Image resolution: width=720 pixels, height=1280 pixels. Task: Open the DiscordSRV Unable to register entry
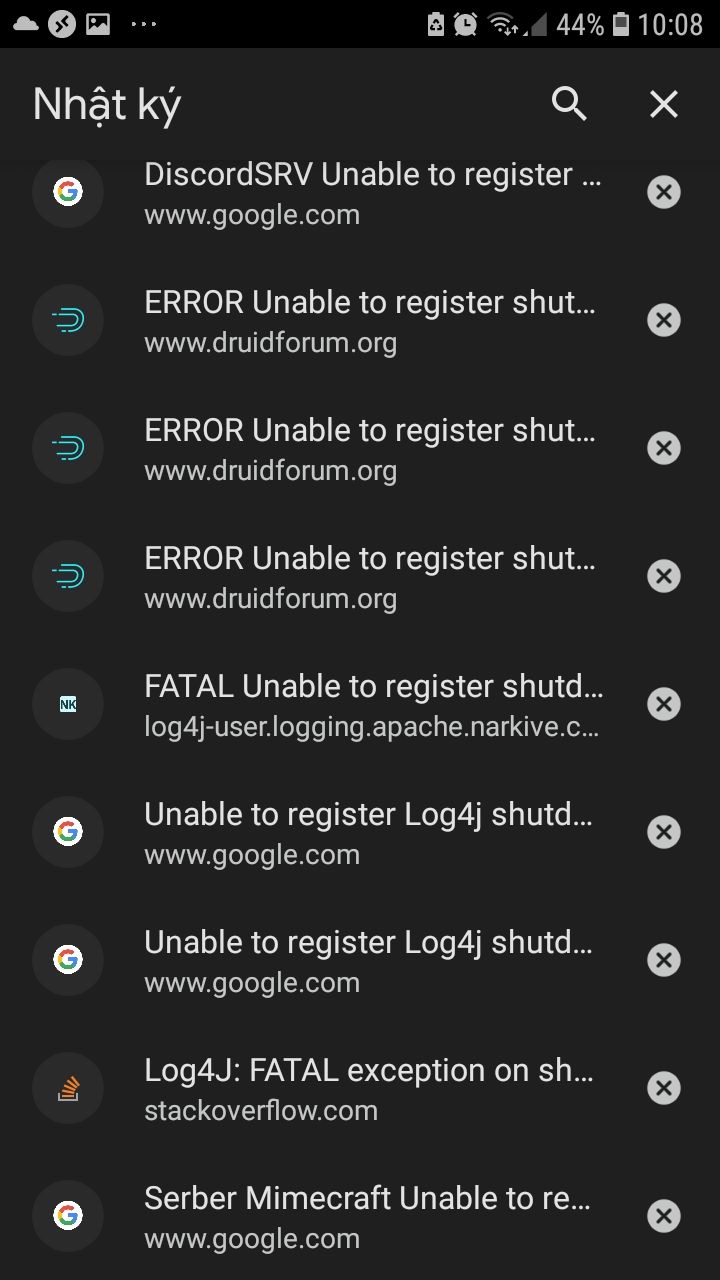pos(372,192)
